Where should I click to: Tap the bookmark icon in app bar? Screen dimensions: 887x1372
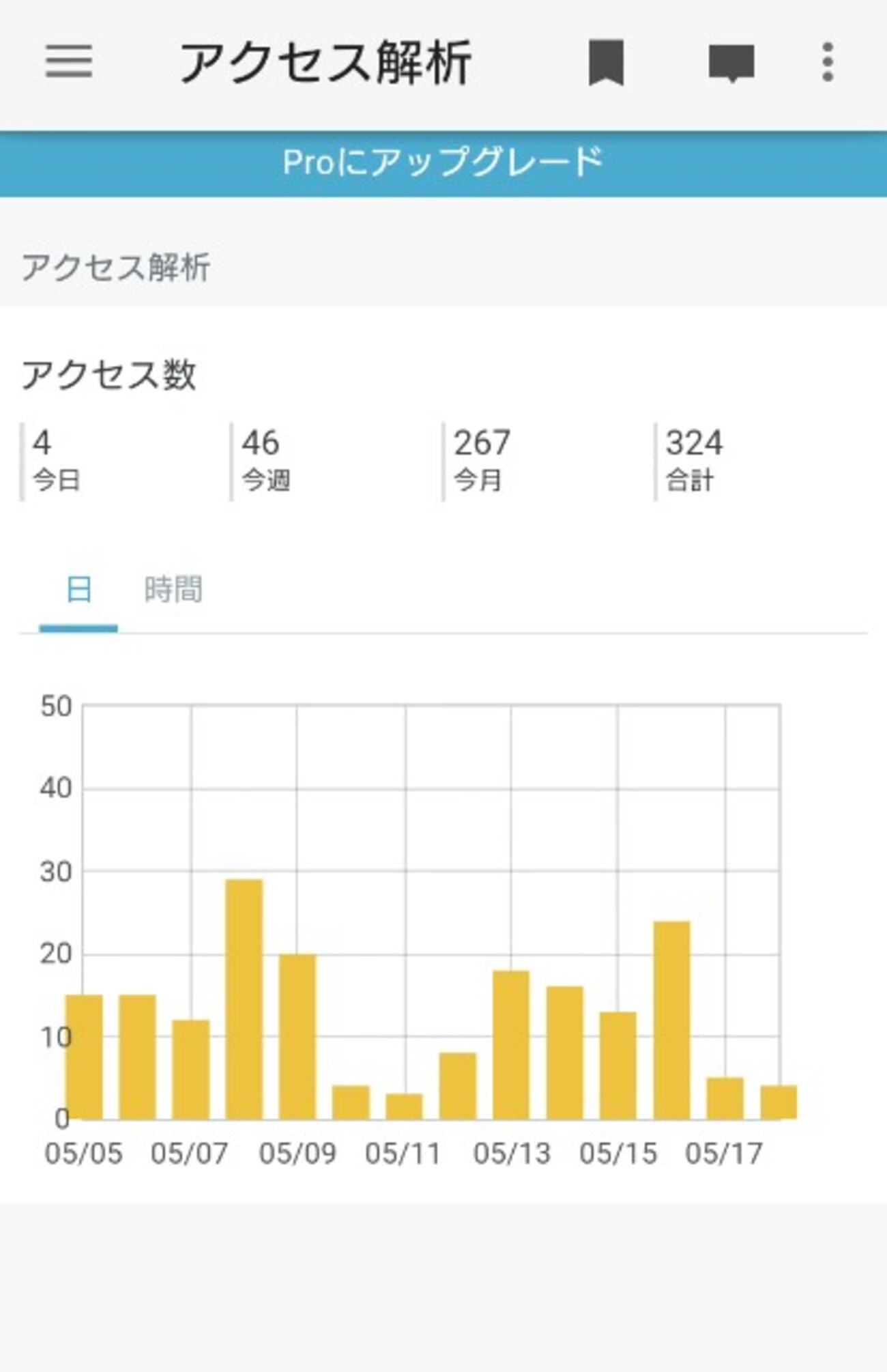(x=606, y=63)
